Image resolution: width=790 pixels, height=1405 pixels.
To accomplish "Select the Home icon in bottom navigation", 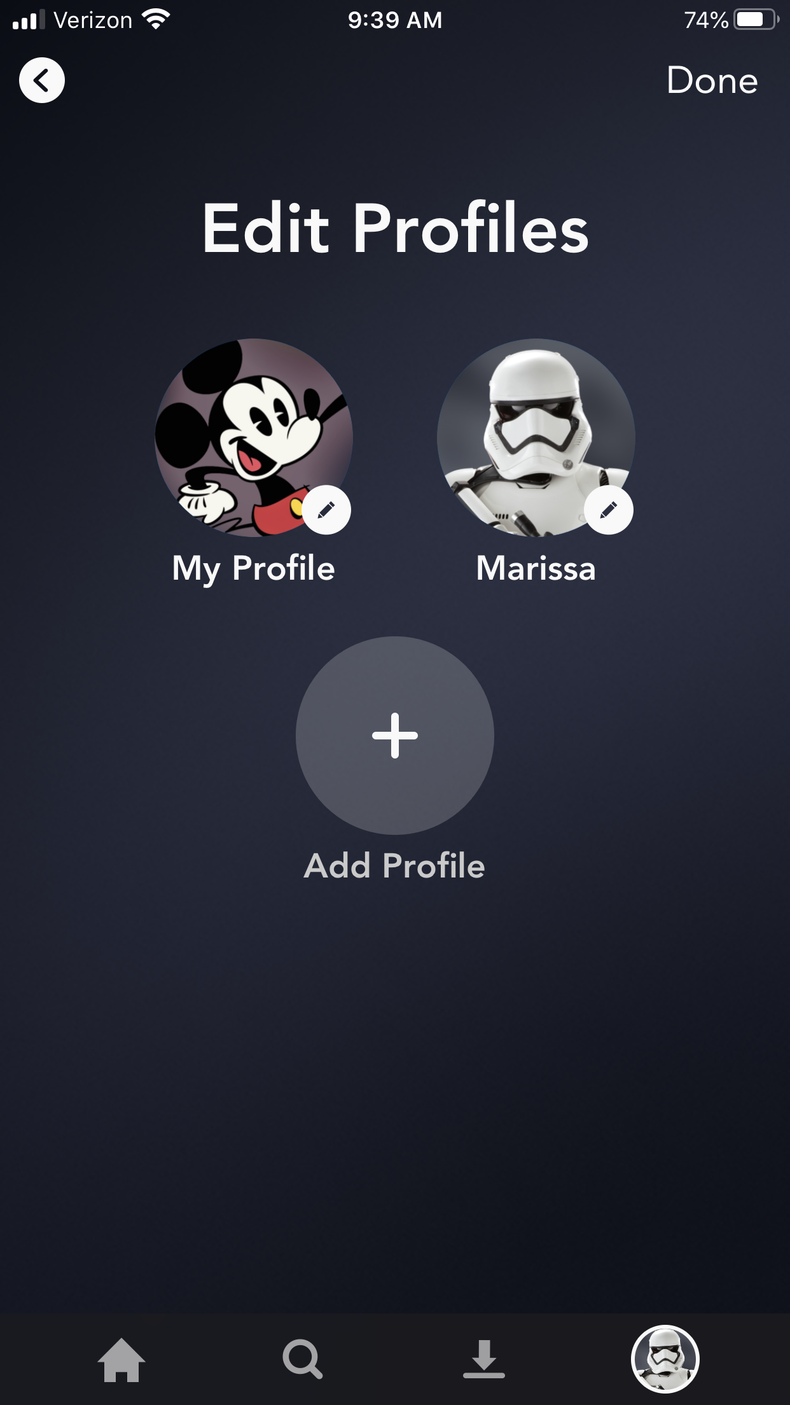I will coord(121,1358).
